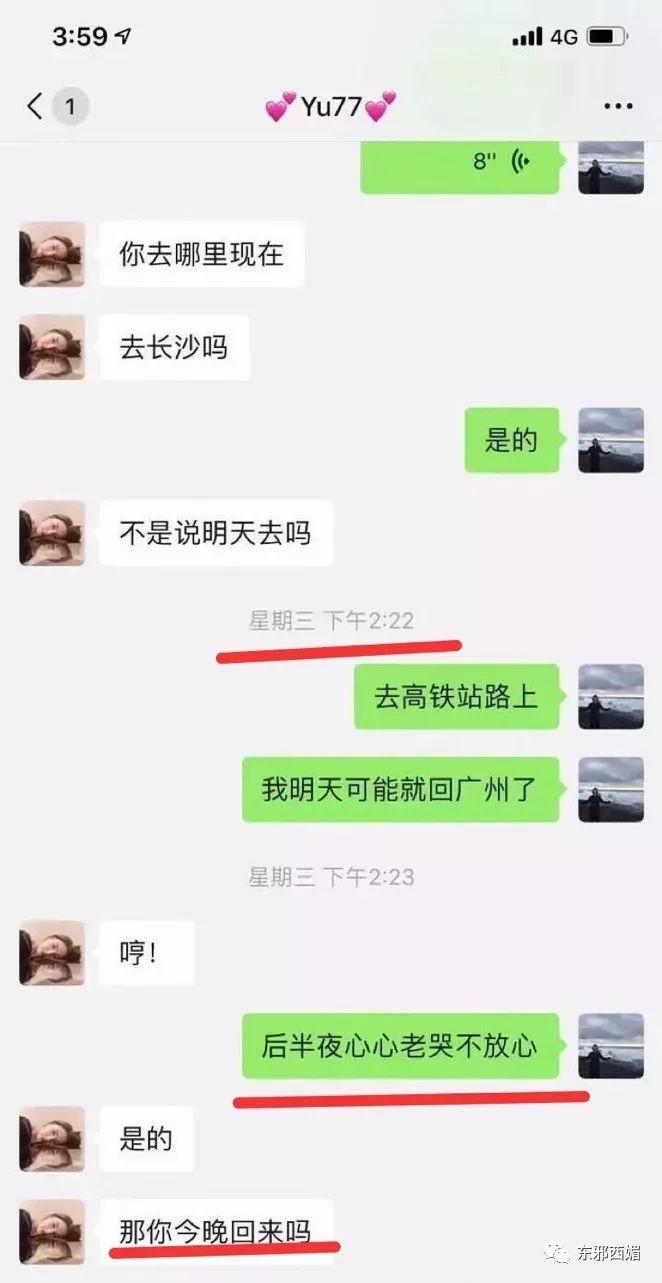This screenshot has width=662, height=1283.
Task: Go back to the chat list
Action: coord(36,106)
